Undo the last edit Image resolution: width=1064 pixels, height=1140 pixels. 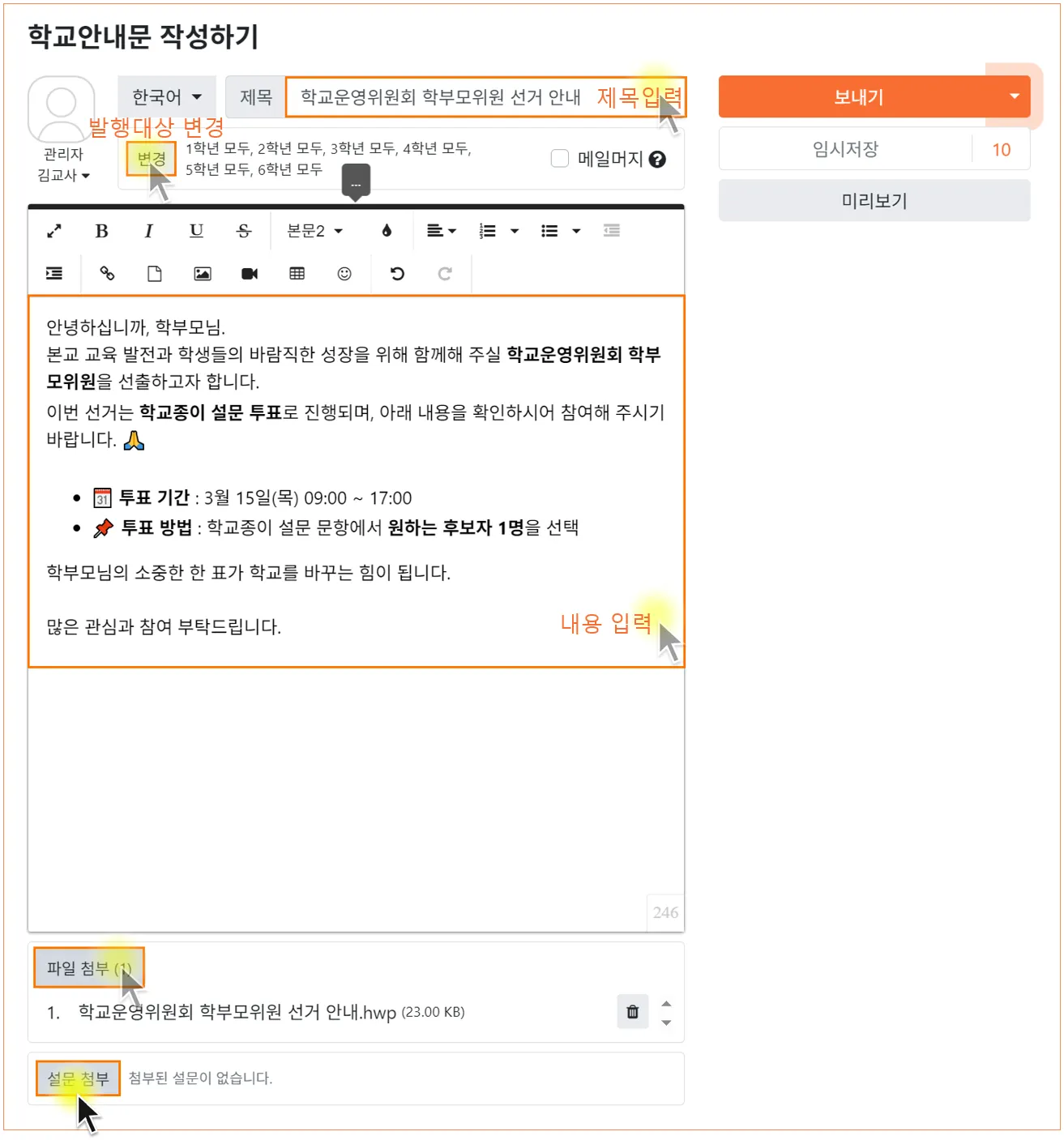(x=397, y=274)
